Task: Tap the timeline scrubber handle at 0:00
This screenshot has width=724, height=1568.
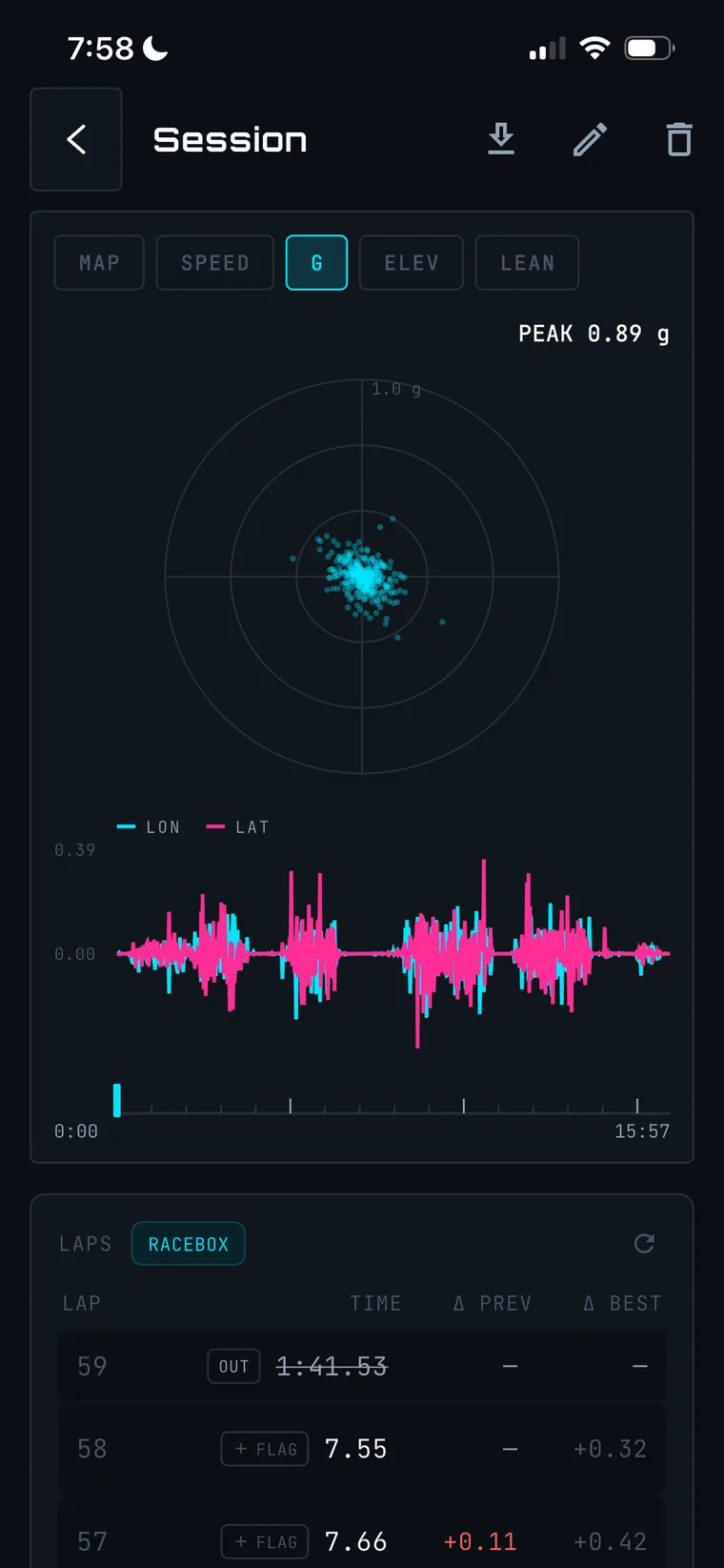Action: point(117,1100)
